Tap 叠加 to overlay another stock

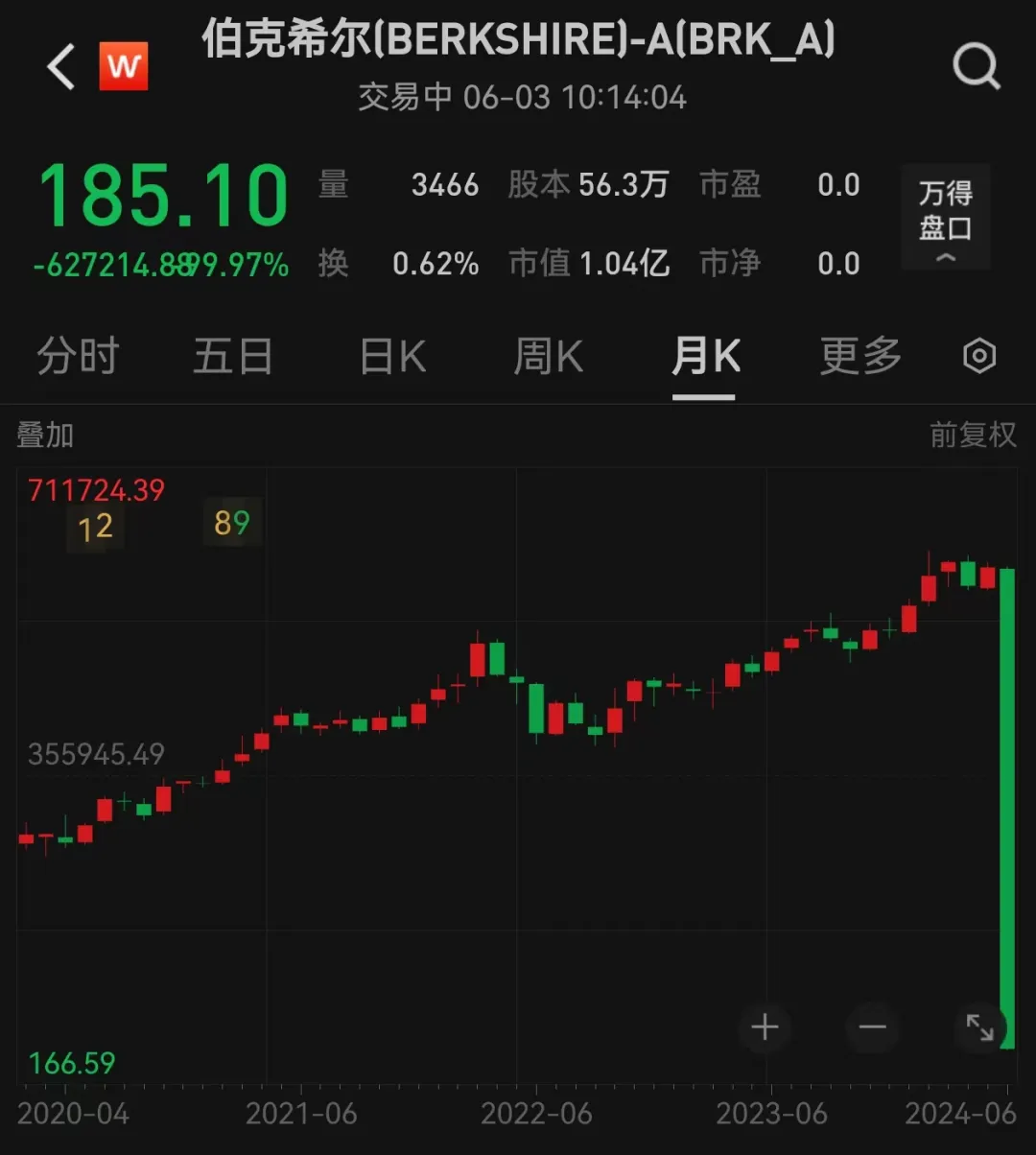(45, 435)
